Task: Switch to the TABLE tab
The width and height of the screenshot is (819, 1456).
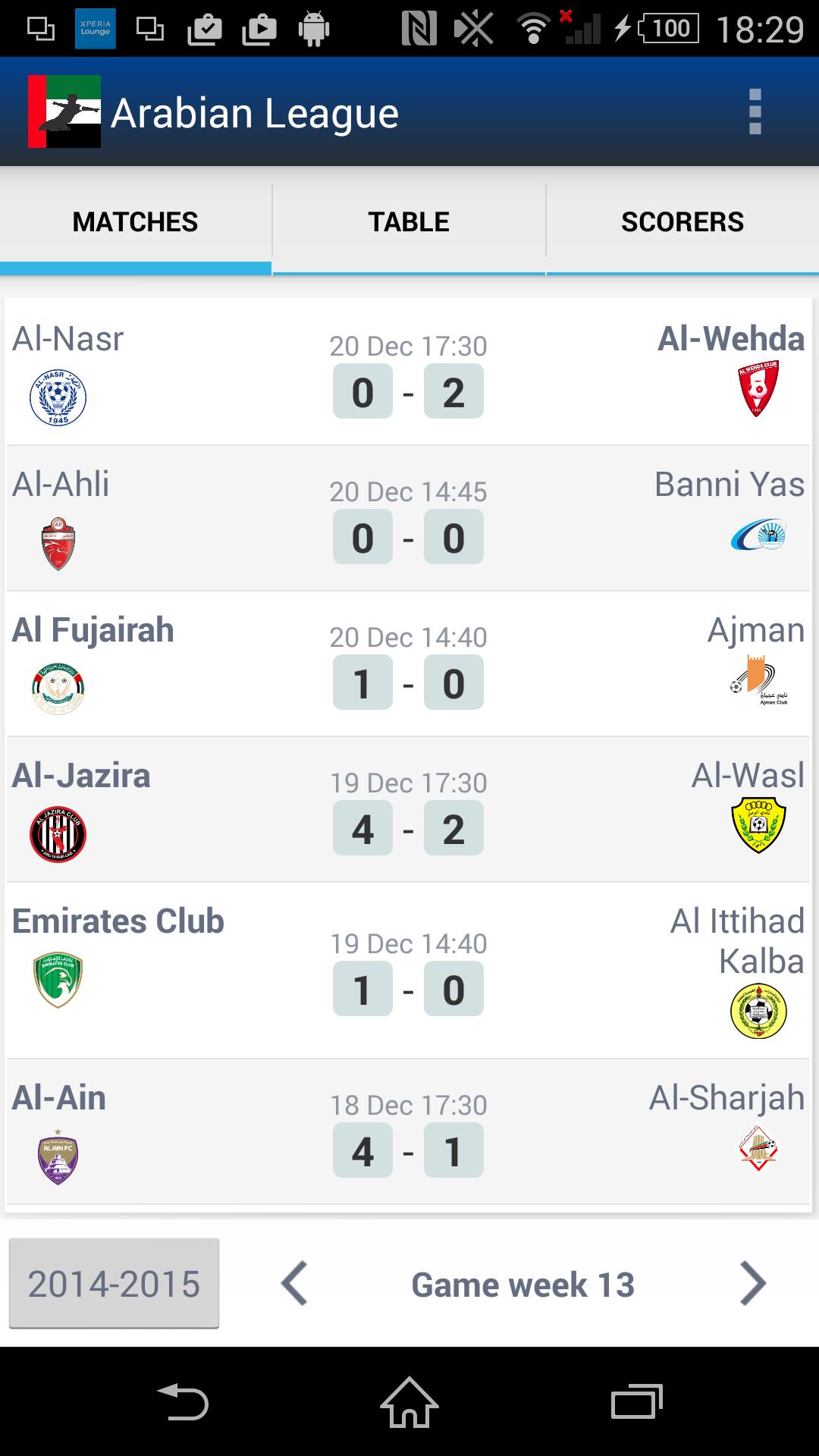Action: 409,221
